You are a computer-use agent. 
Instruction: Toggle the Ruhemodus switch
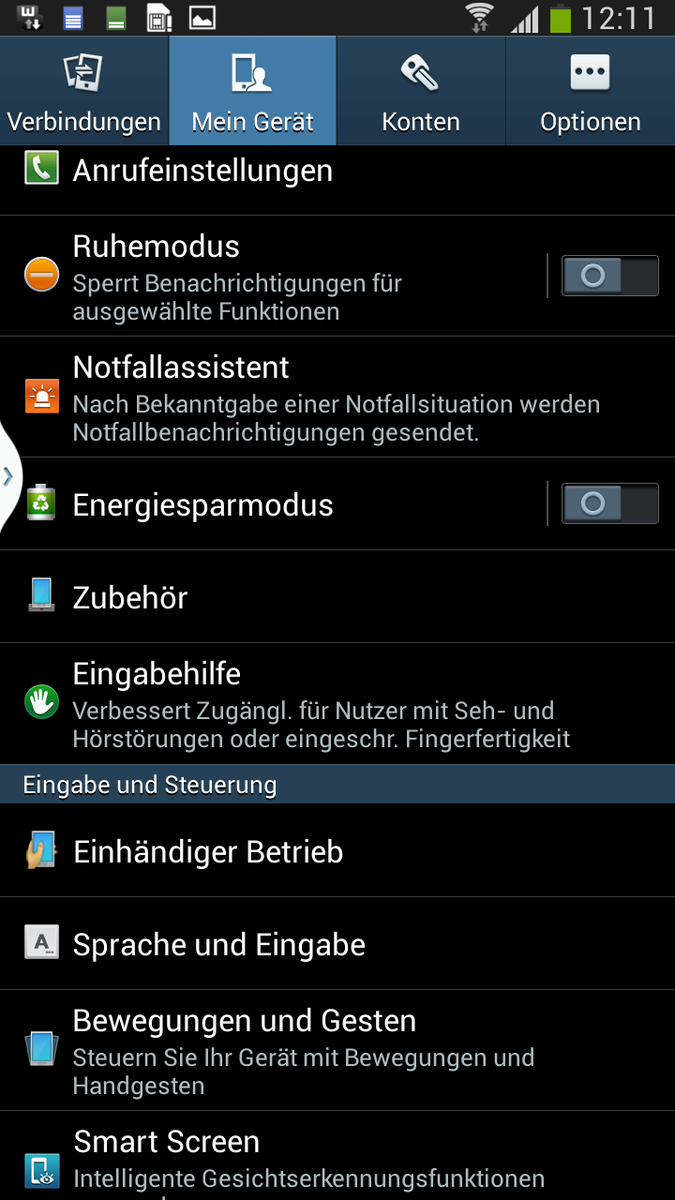pos(609,276)
